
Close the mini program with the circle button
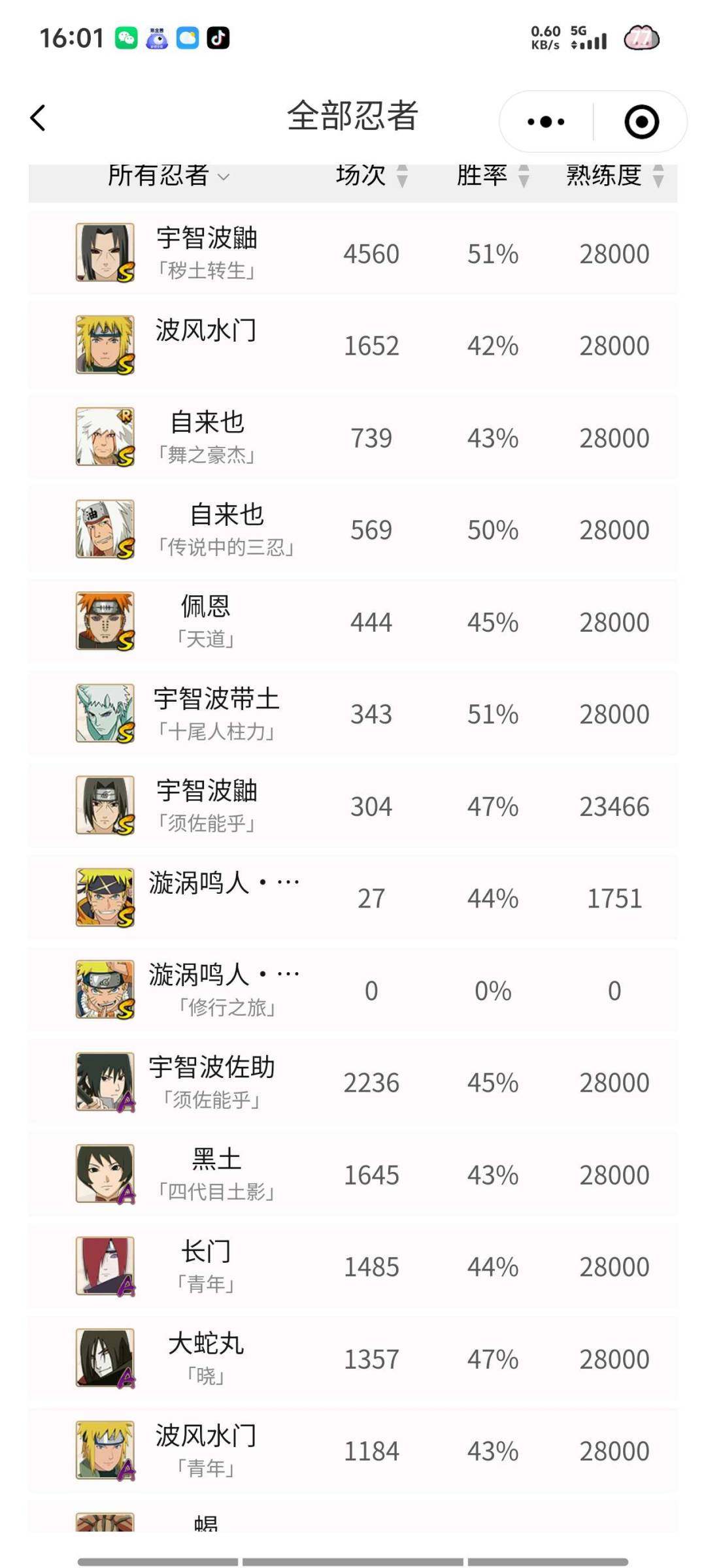pos(641,122)
